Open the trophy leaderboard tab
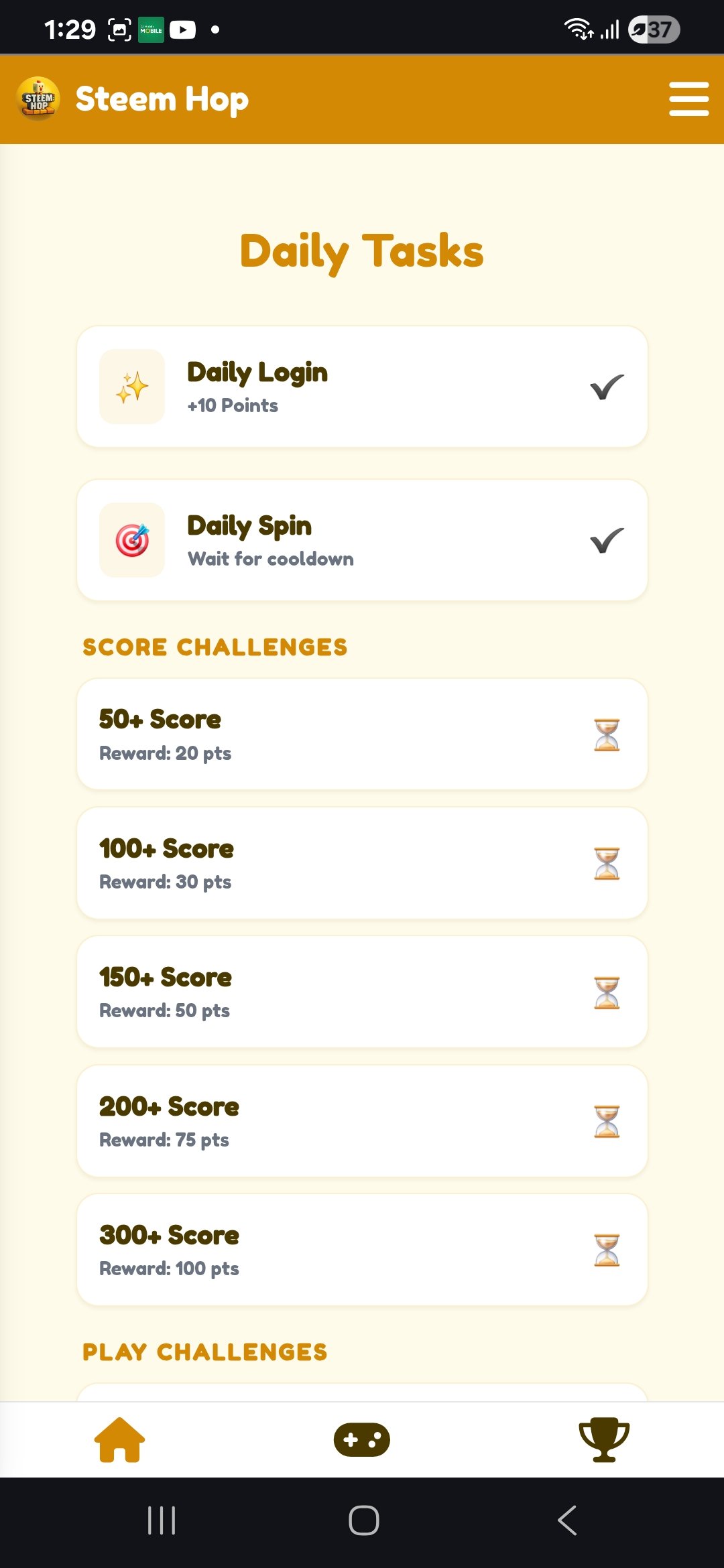Viewport: 724px width, 1568px height. (604, 1439)
